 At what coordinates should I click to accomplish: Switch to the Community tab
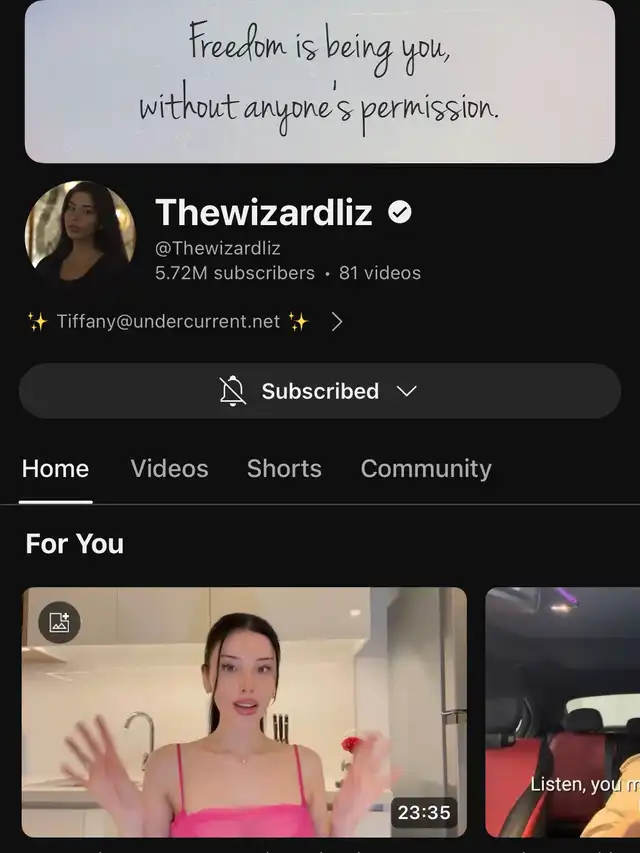coord(426,469)
